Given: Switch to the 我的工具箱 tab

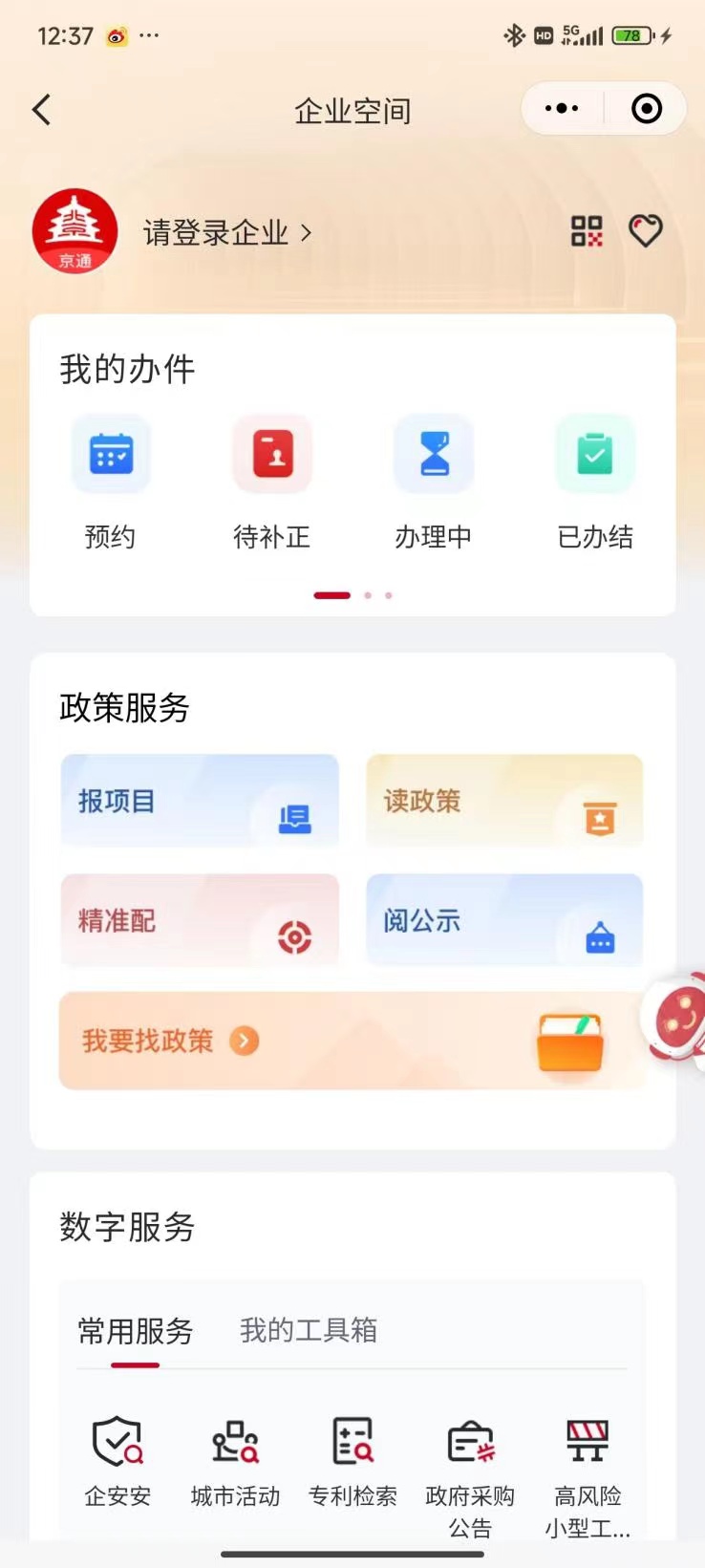Looking at the screenshot, I should click(x=309, y=1330).
